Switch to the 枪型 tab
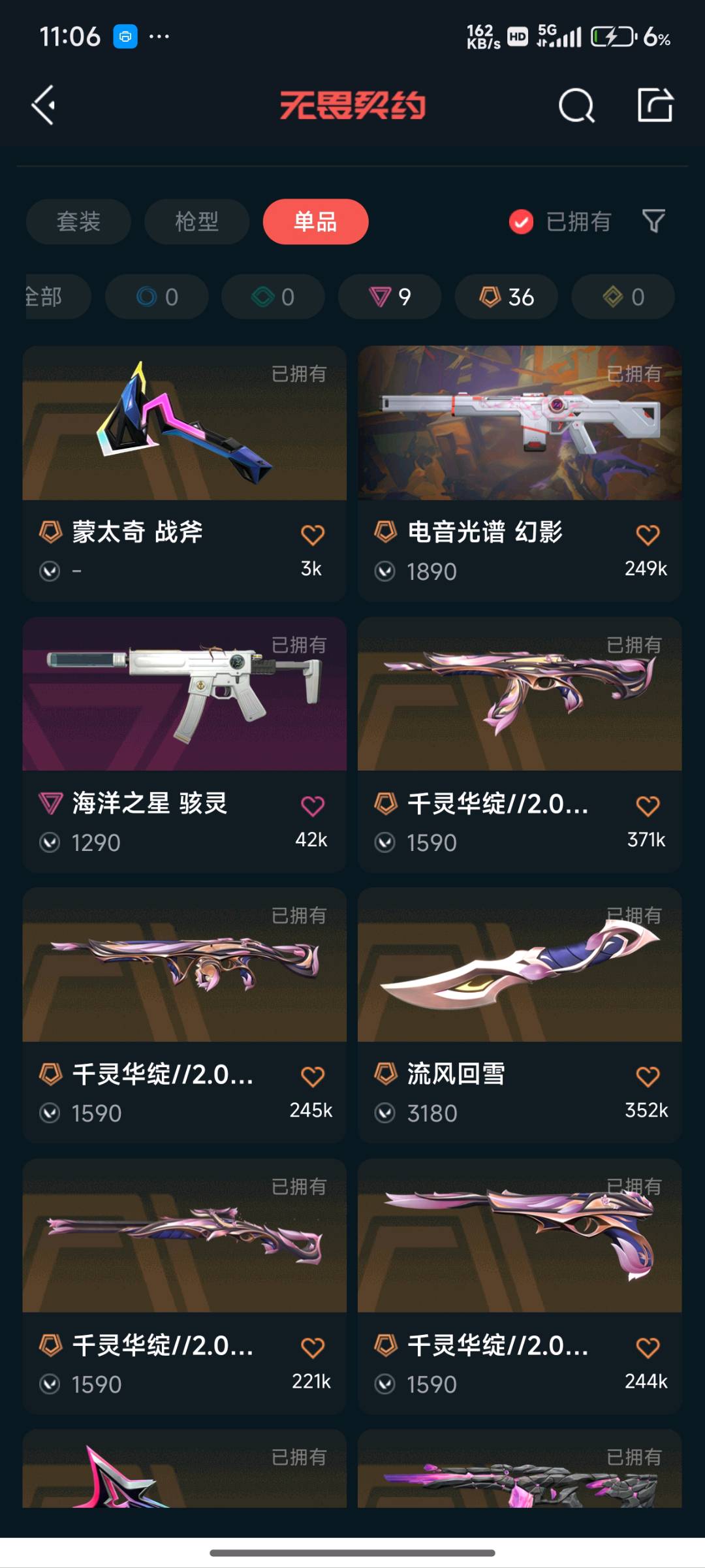The image size is (705, 1568). tap(196, 221)
